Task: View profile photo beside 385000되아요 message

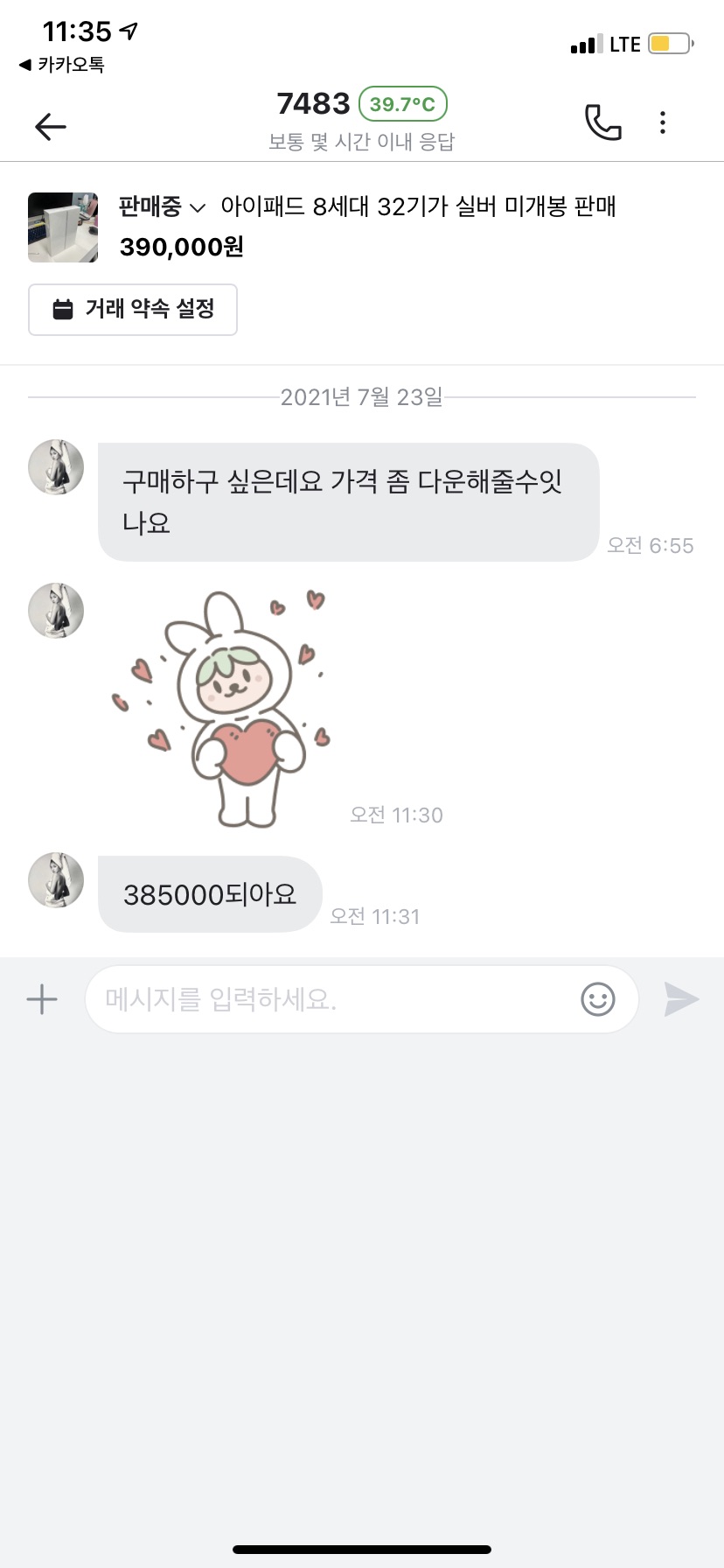Action: click(x=57, y=880)
